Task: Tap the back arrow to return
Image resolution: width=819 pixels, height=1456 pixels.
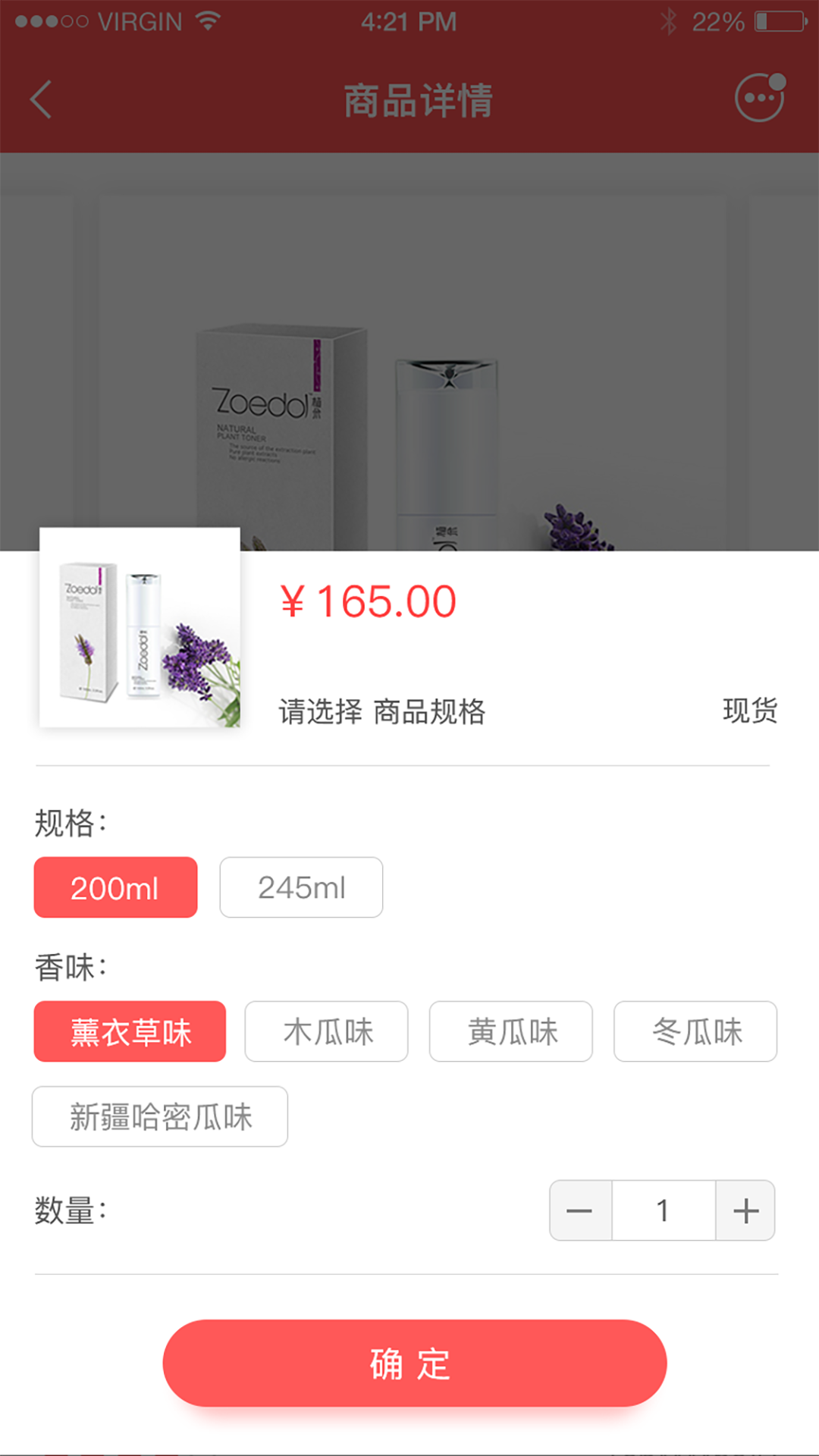Action: (40, 99)
